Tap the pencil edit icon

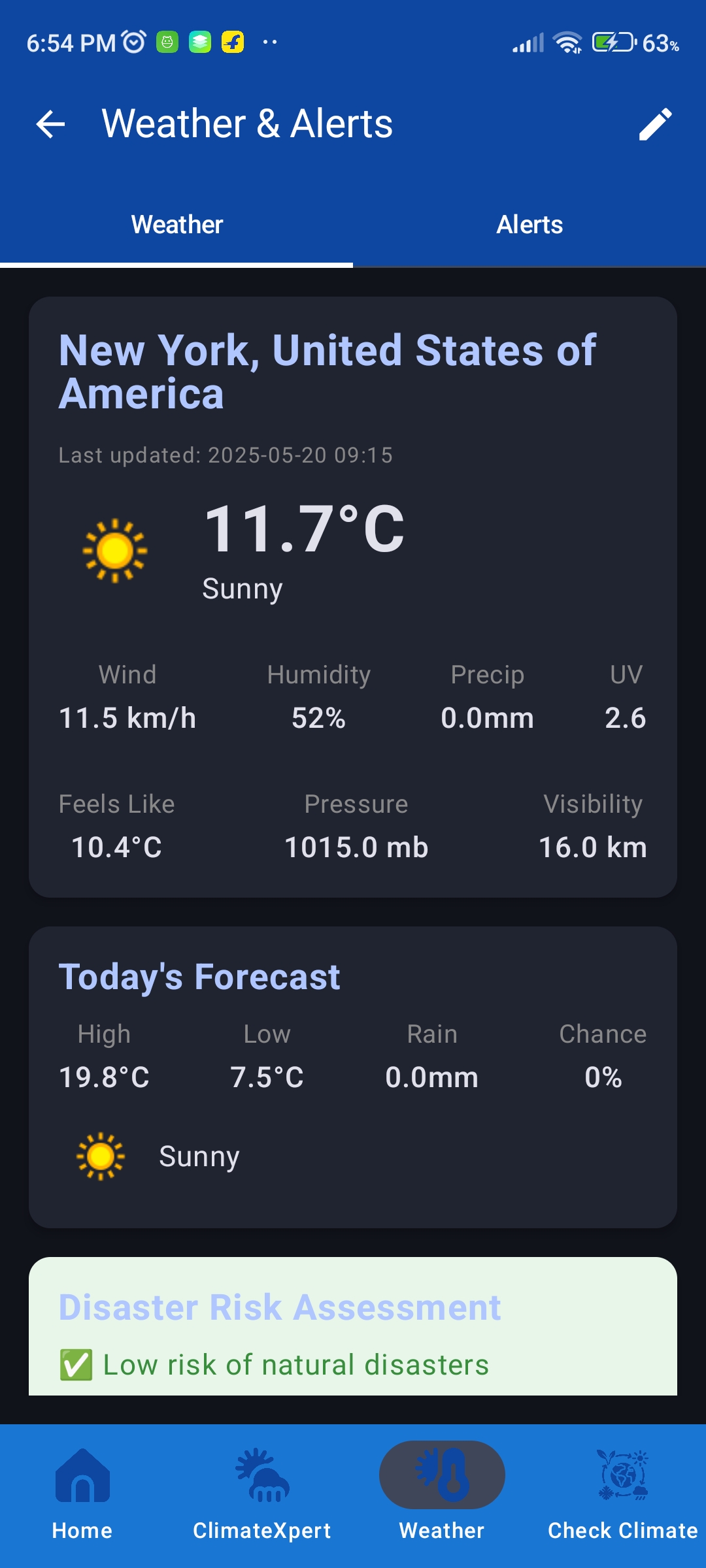(655, 124)
